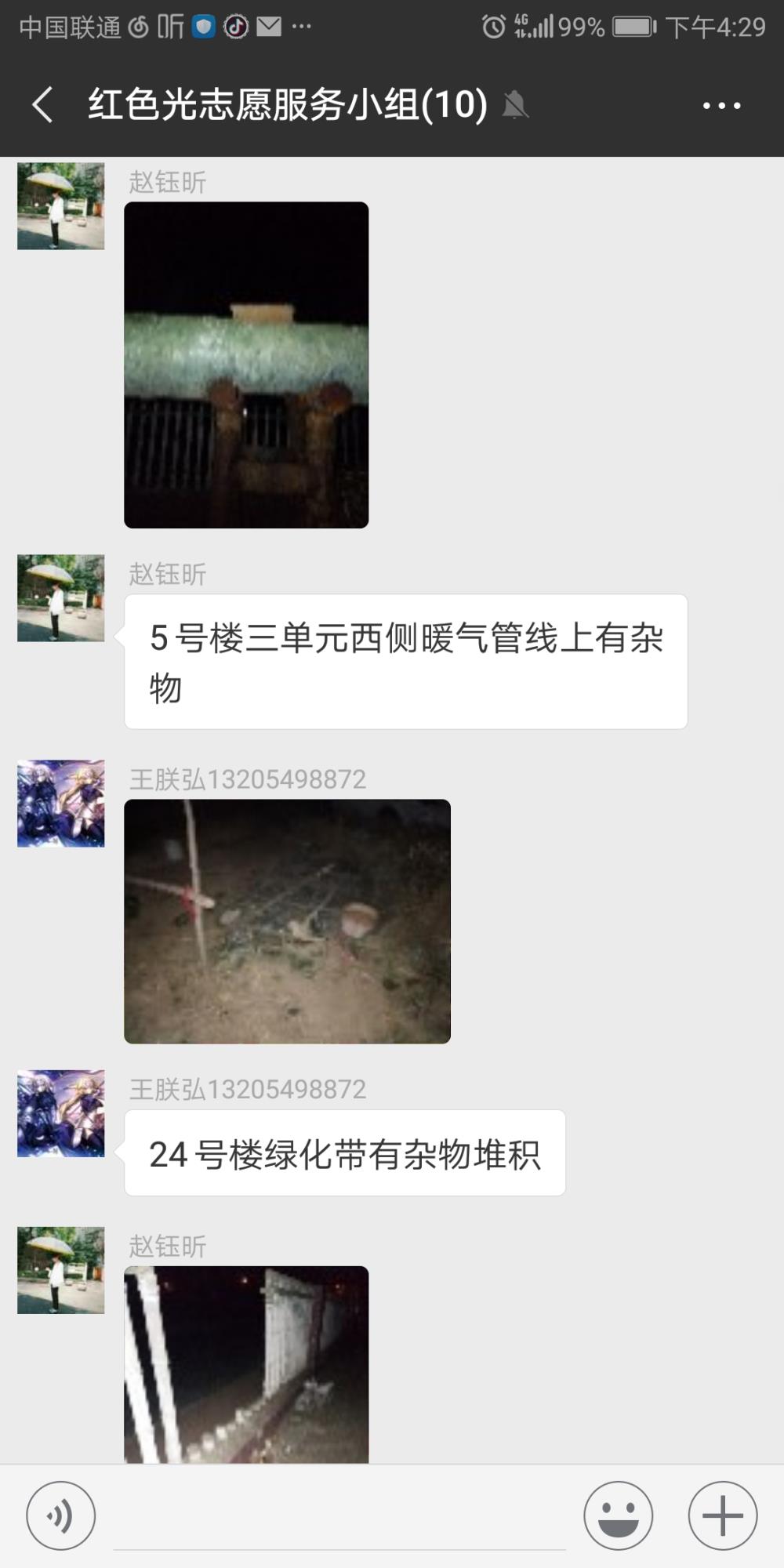Image resolution: width=784 pixels, height=1568 pixels.
Task: Open the white fence photo from 赵钰昕
Action: coord(246,1364)
